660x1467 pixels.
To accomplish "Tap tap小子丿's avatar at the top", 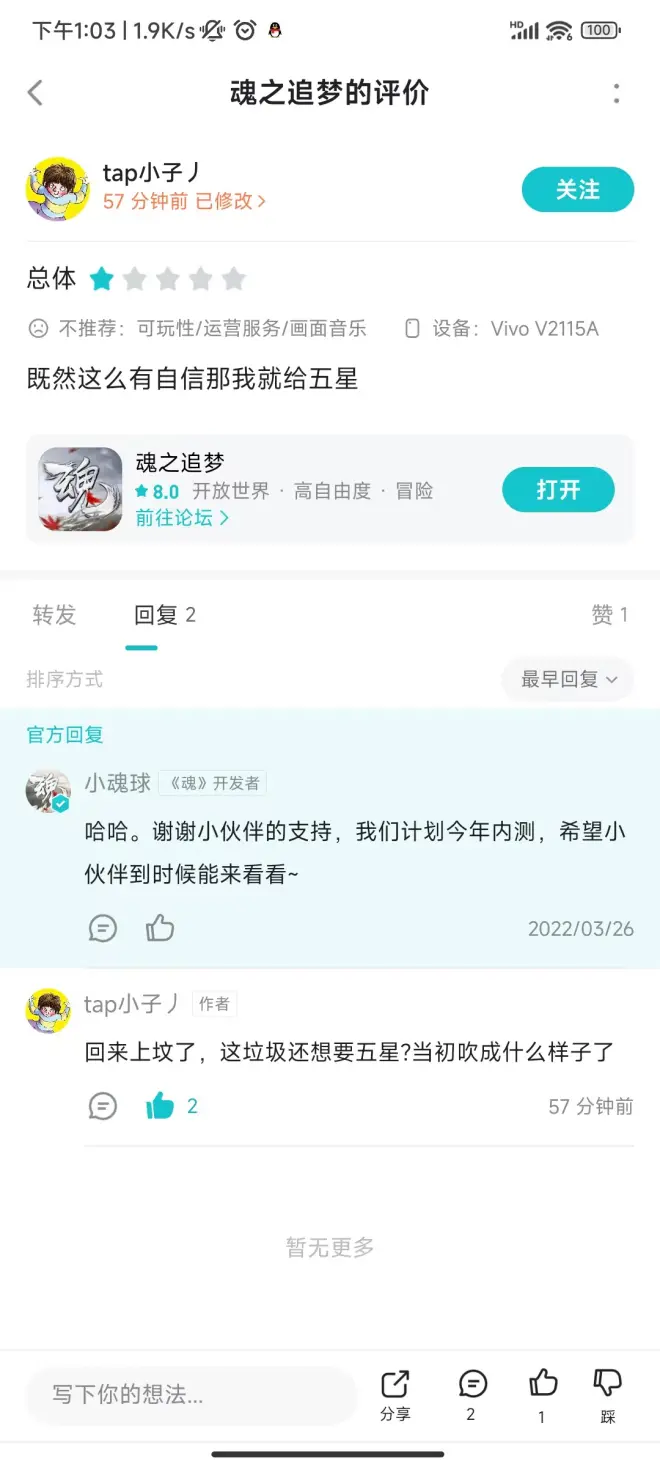I will click(57, 188).
